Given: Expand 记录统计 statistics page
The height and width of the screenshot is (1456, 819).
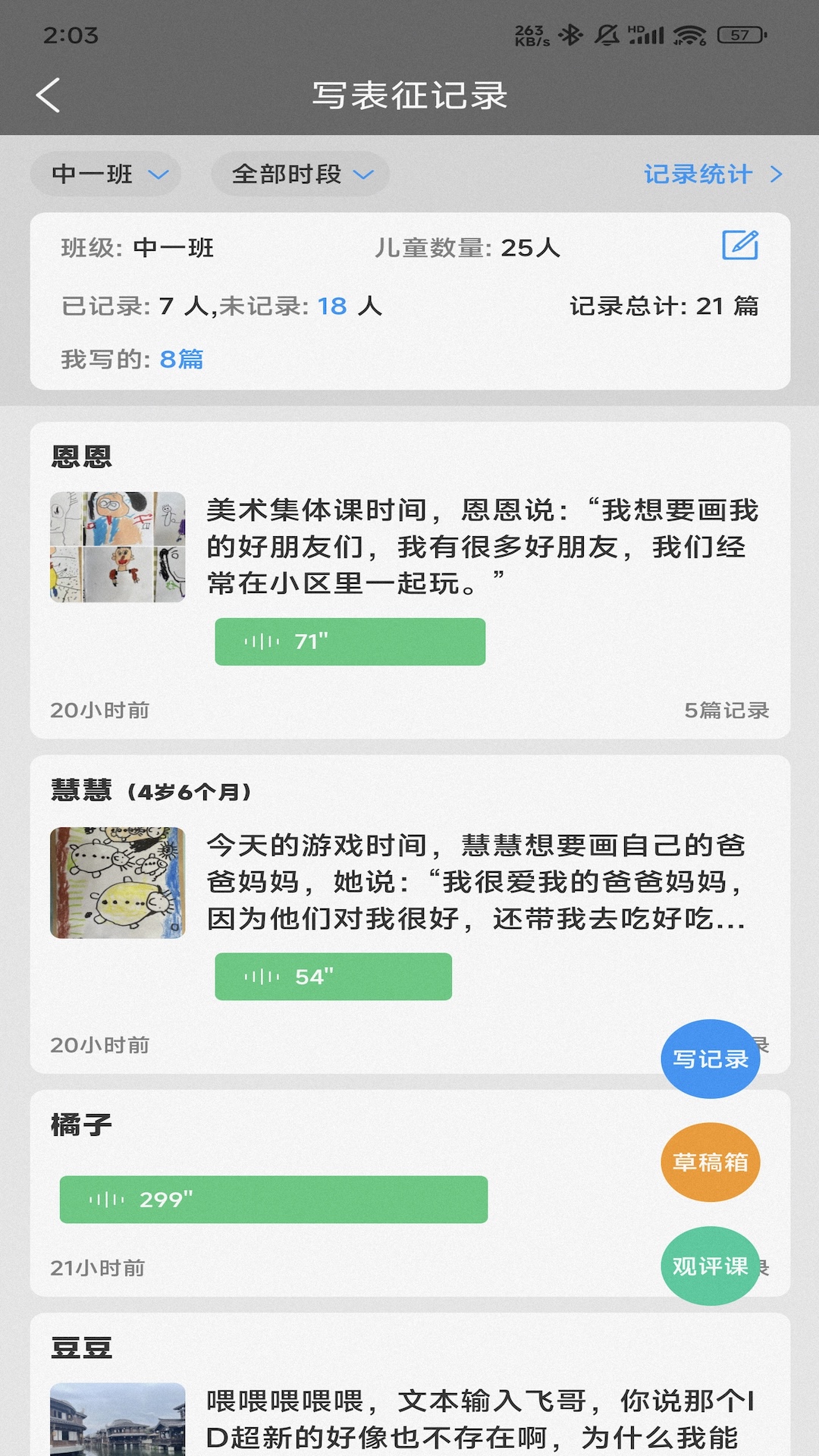Looking at the screenshot, I should tap(714, 174).
